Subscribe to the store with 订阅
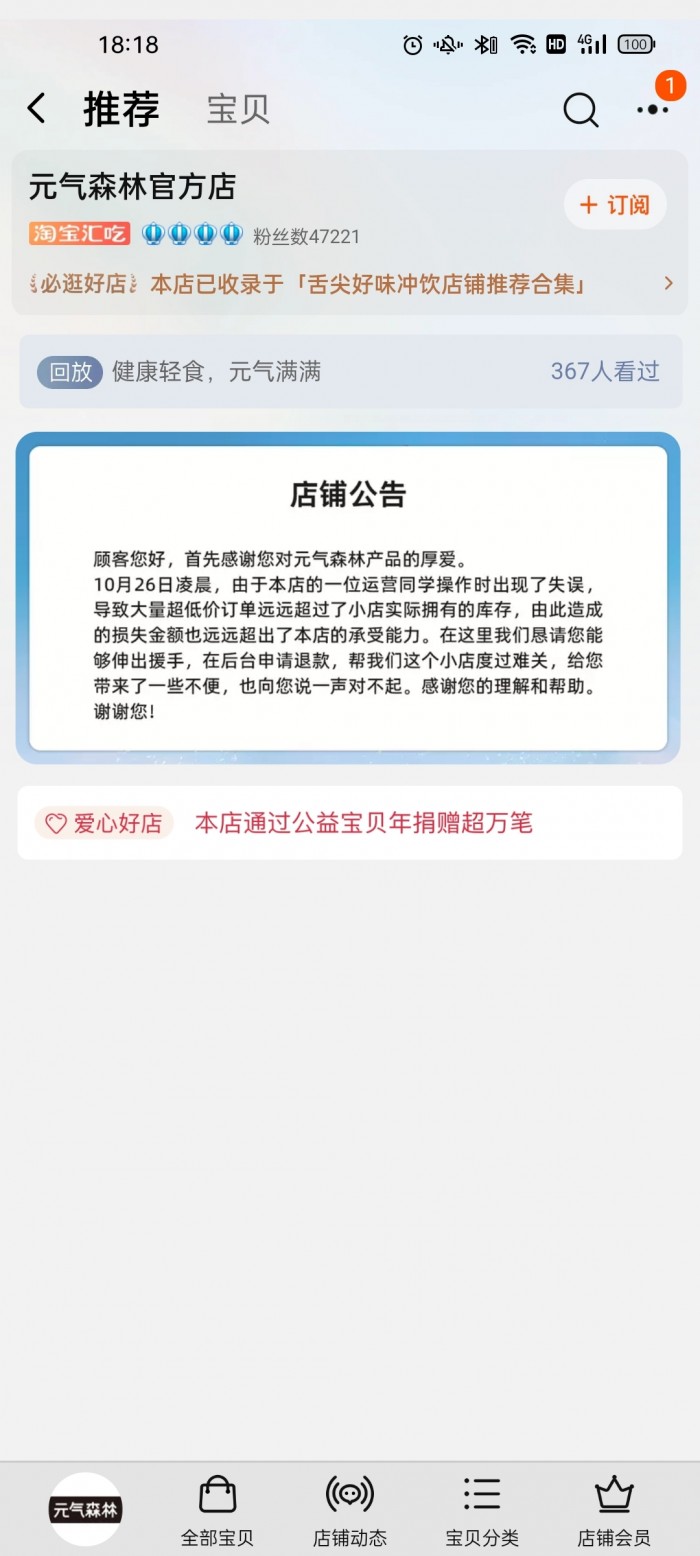This screenshot has height=1556, width=700. click(x=615, y=205)
